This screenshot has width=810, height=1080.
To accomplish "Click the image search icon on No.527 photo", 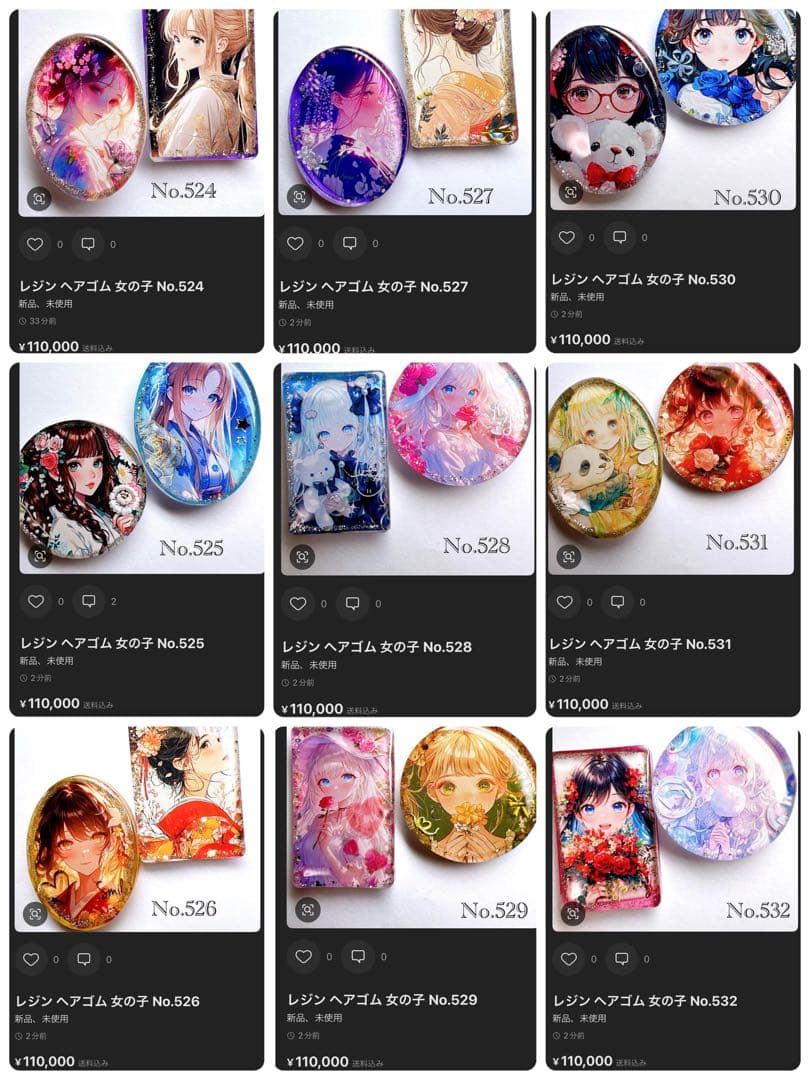I will click(297, 196).
